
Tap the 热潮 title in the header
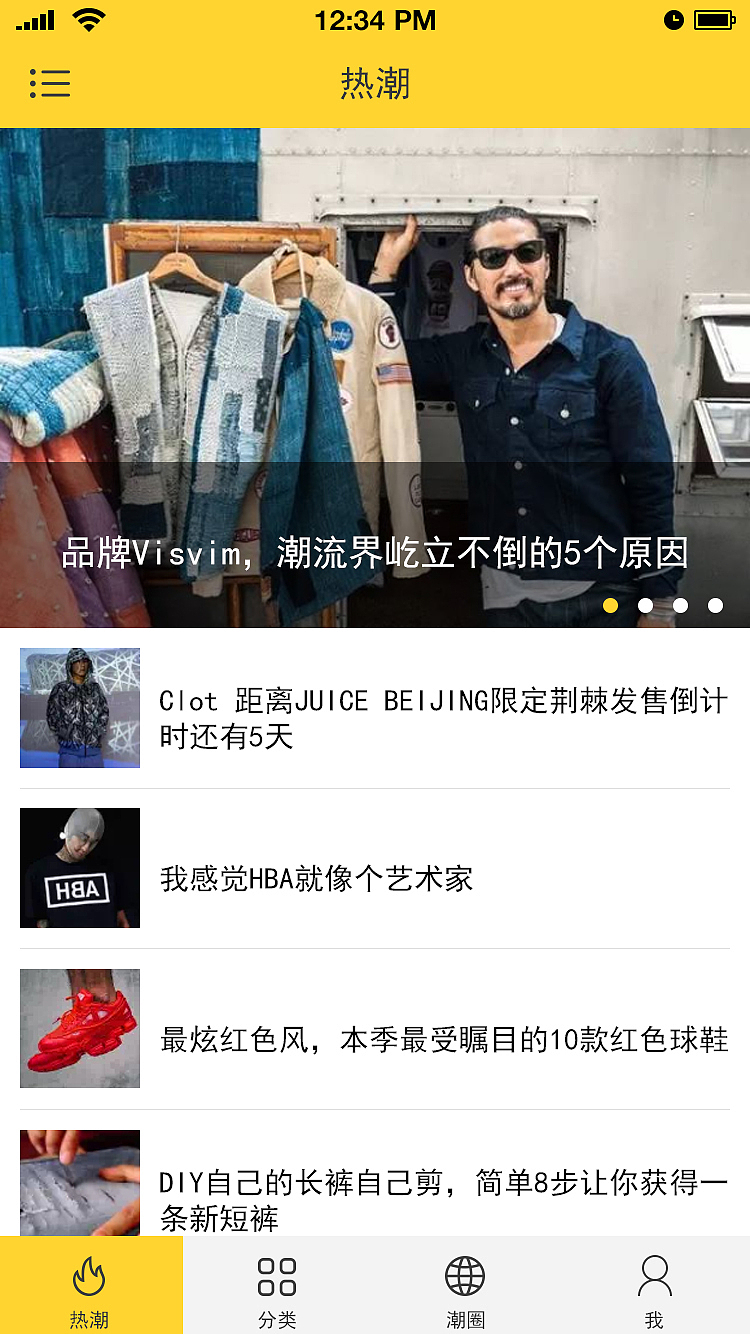(x=375, y=86)
